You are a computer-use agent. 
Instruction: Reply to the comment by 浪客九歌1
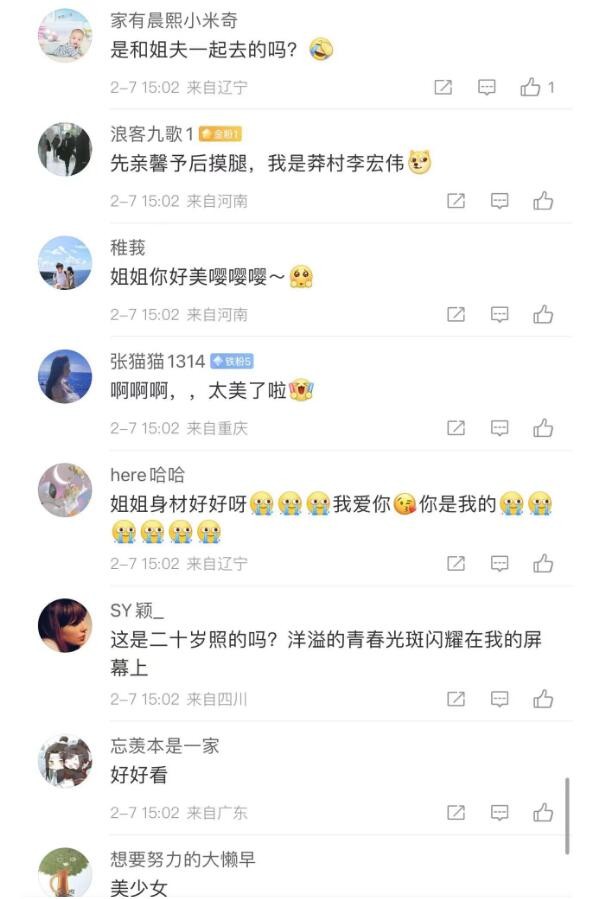(500, 201)
